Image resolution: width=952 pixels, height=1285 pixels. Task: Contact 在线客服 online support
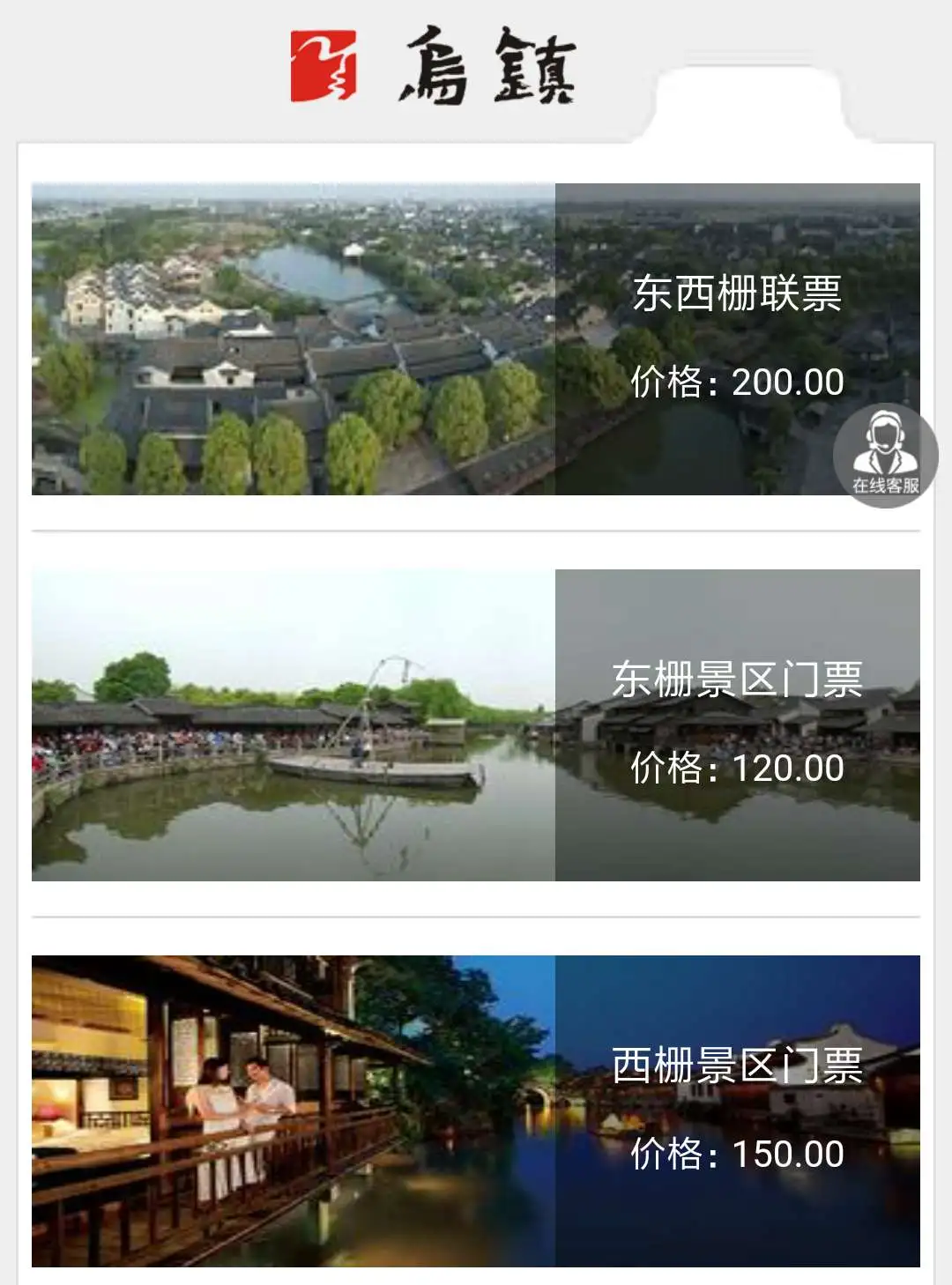[x=885, y=456]
